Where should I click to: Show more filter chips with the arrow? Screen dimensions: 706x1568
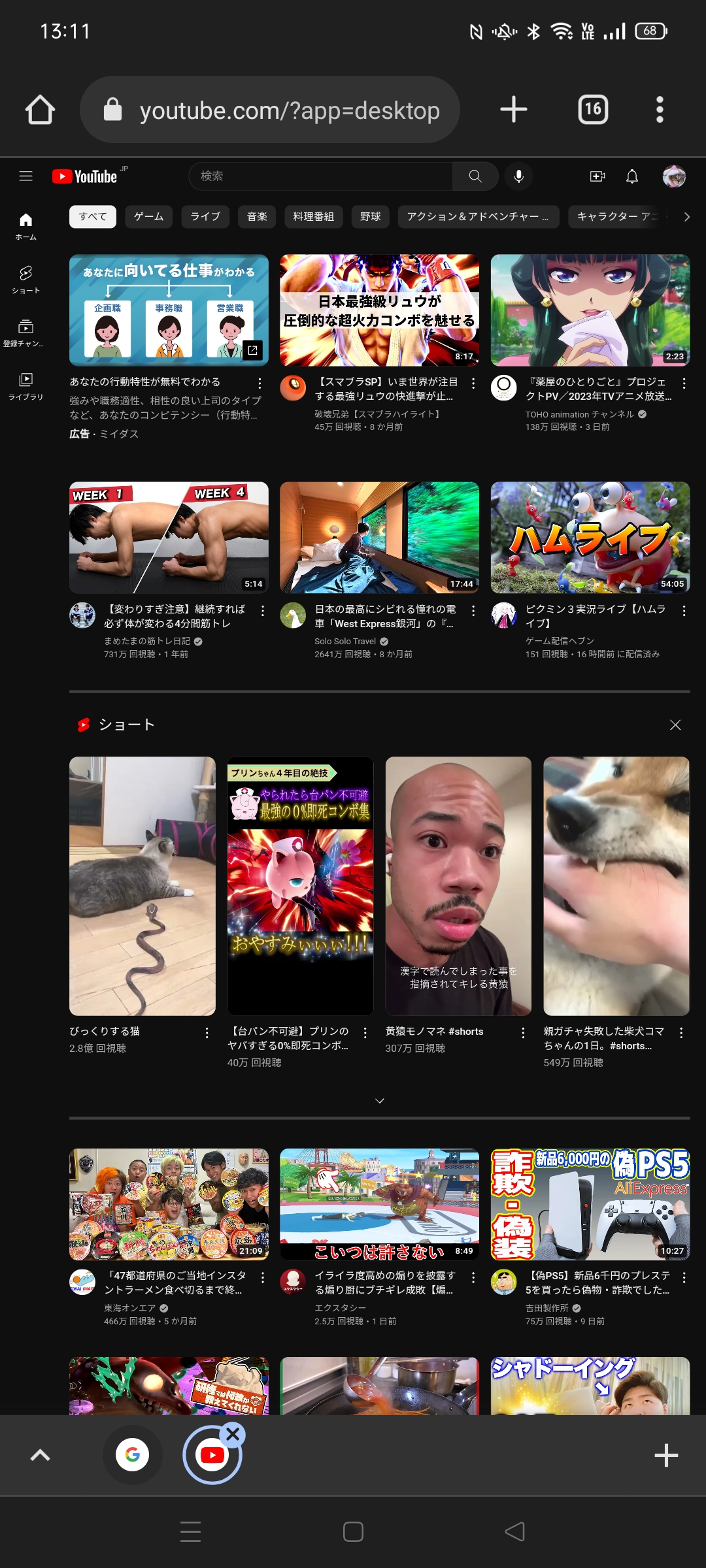pyautogui.click(x=686, y=217)
